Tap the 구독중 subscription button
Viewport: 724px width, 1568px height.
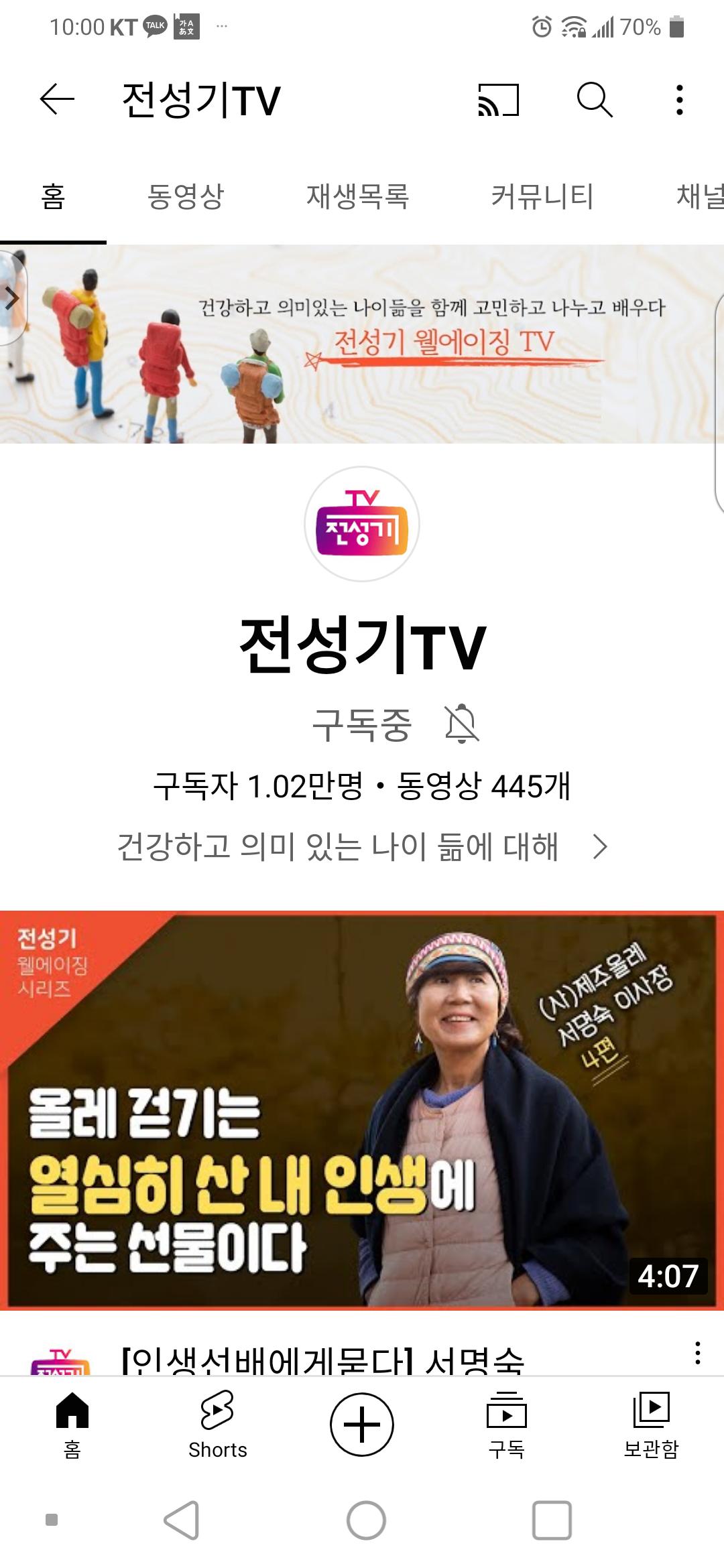pos(362,725)
